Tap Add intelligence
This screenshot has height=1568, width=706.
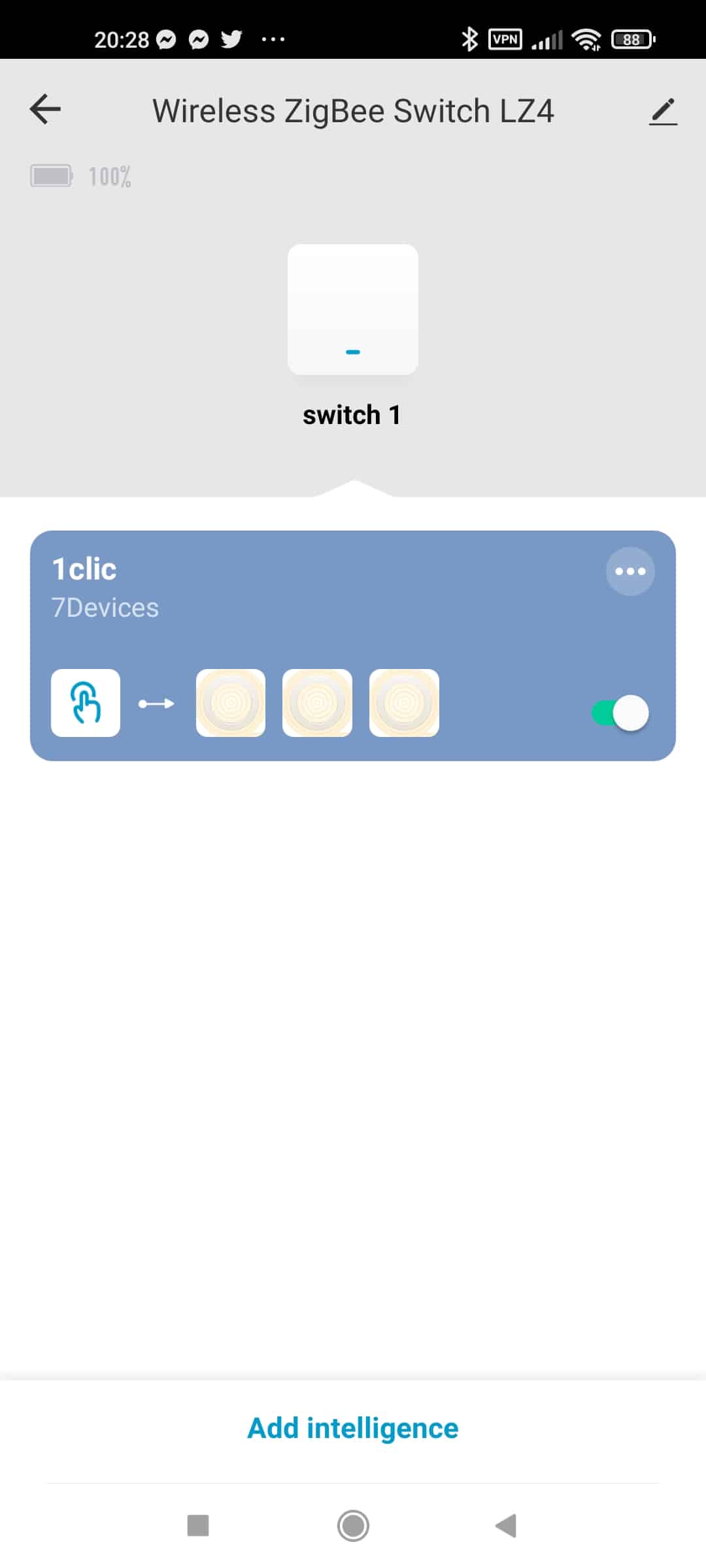pos(353,1428)
